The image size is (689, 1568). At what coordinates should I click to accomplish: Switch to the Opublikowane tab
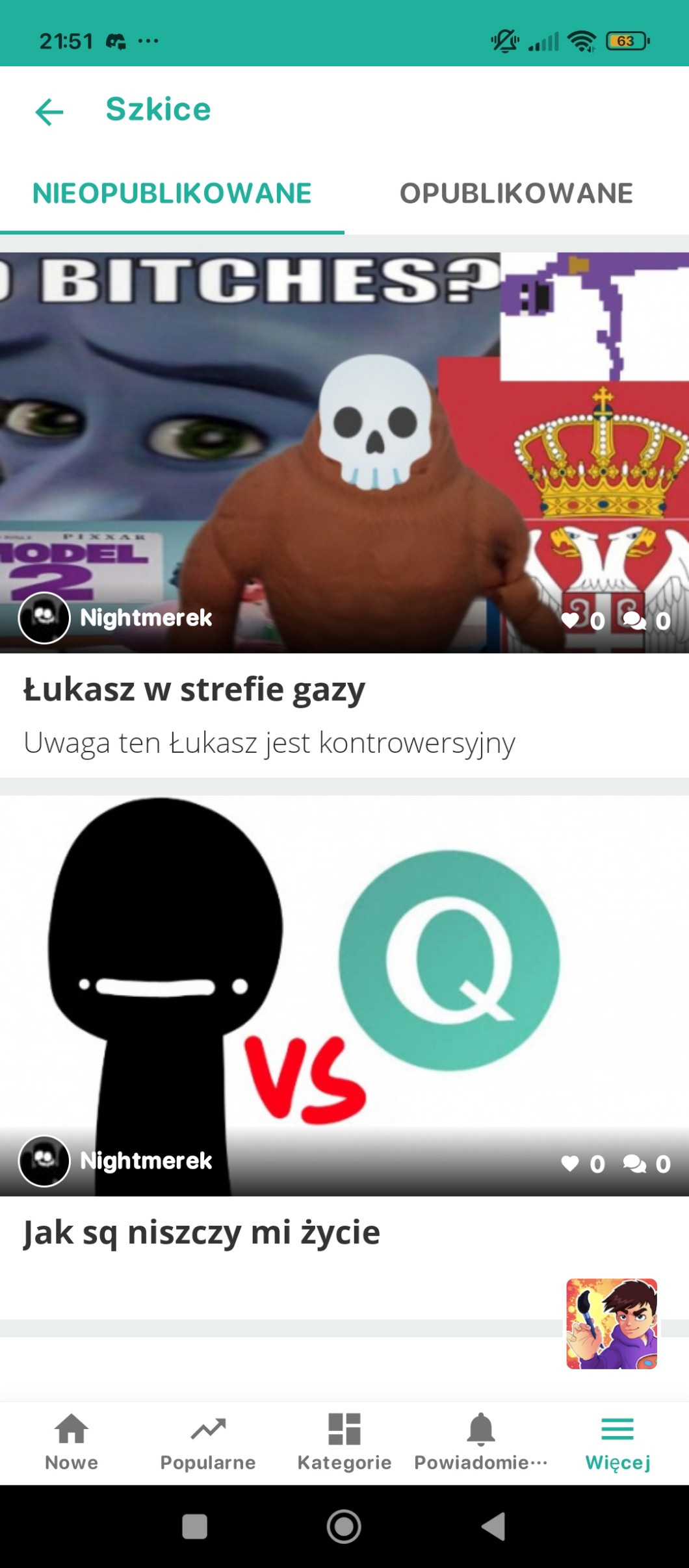pos(516,194)
